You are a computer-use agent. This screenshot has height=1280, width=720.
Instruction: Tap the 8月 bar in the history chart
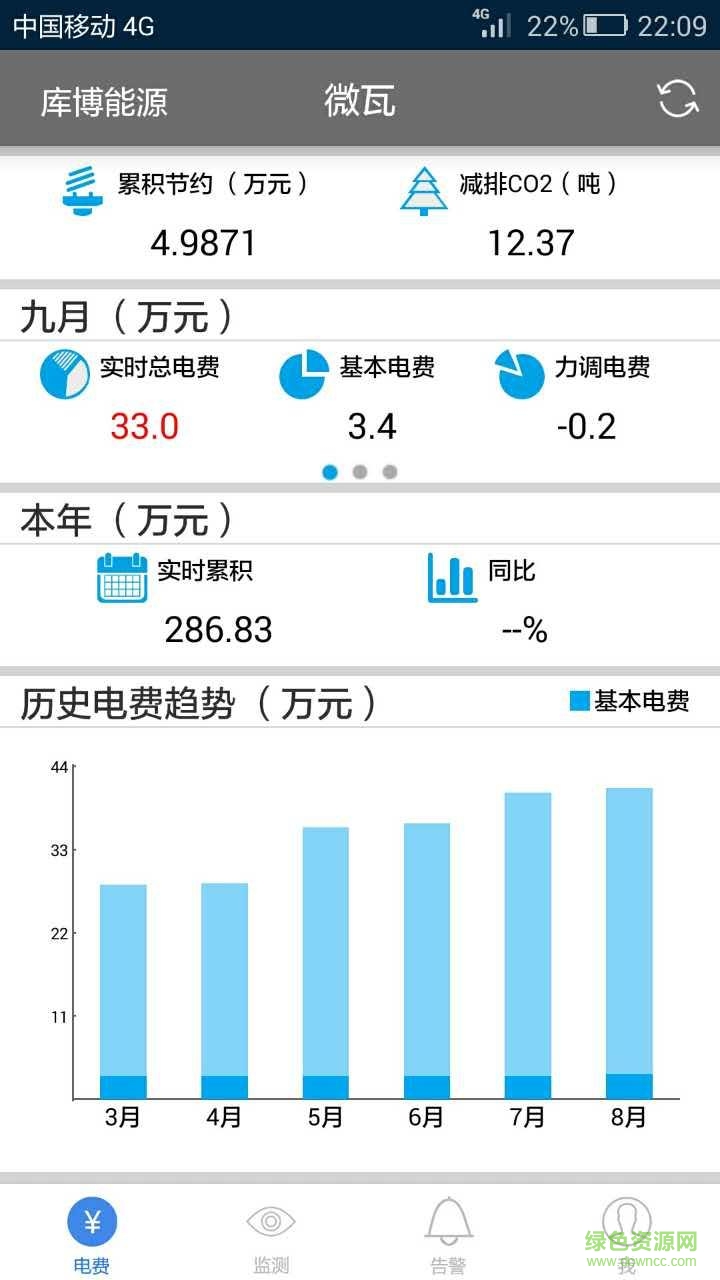[x=627, y=940]
